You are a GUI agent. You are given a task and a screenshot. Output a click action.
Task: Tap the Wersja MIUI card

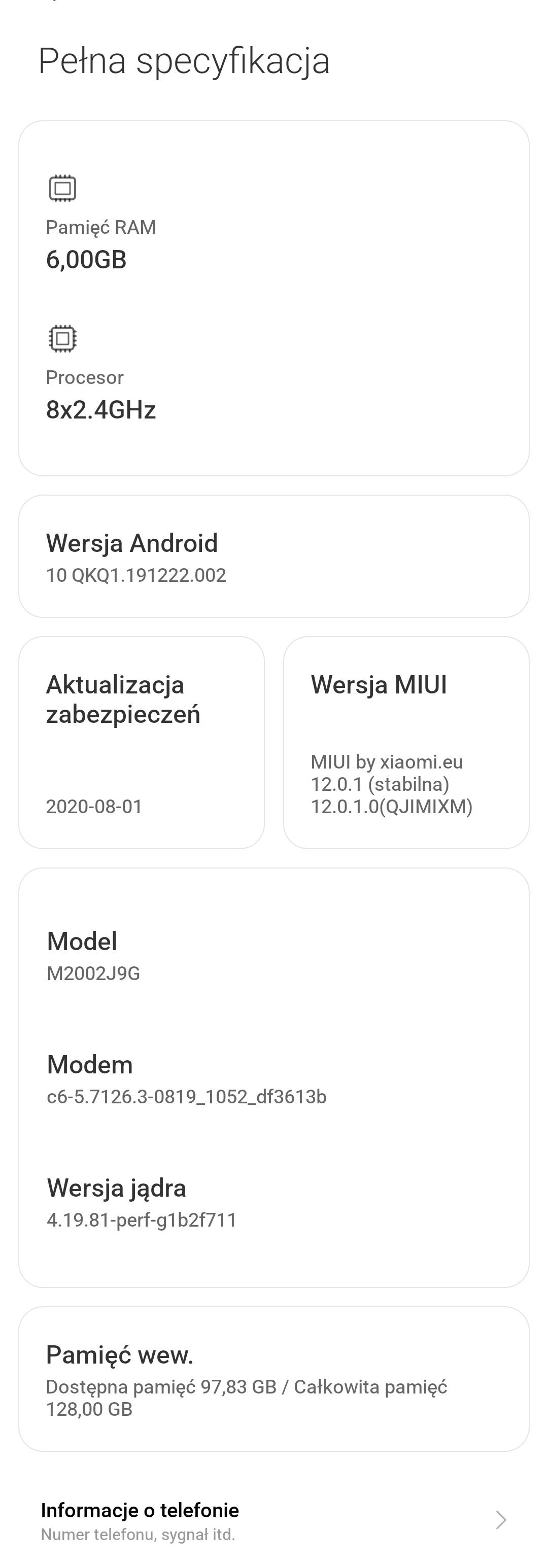click(405, 742)
